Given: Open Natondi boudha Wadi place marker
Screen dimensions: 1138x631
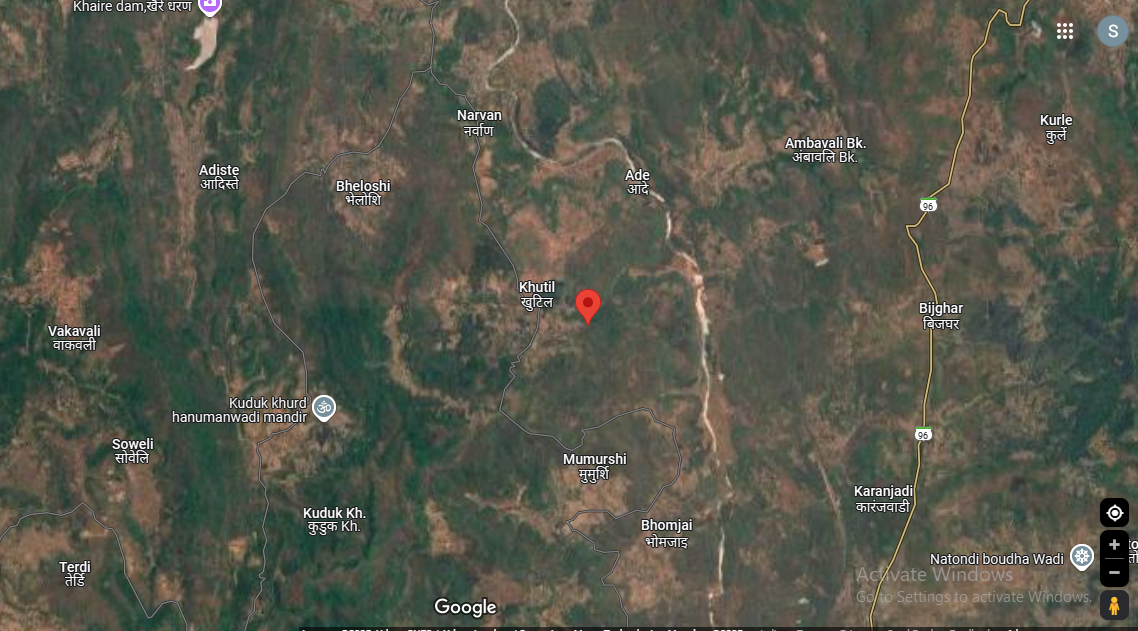Looking at the screenshot, I should pos(1081,557).
